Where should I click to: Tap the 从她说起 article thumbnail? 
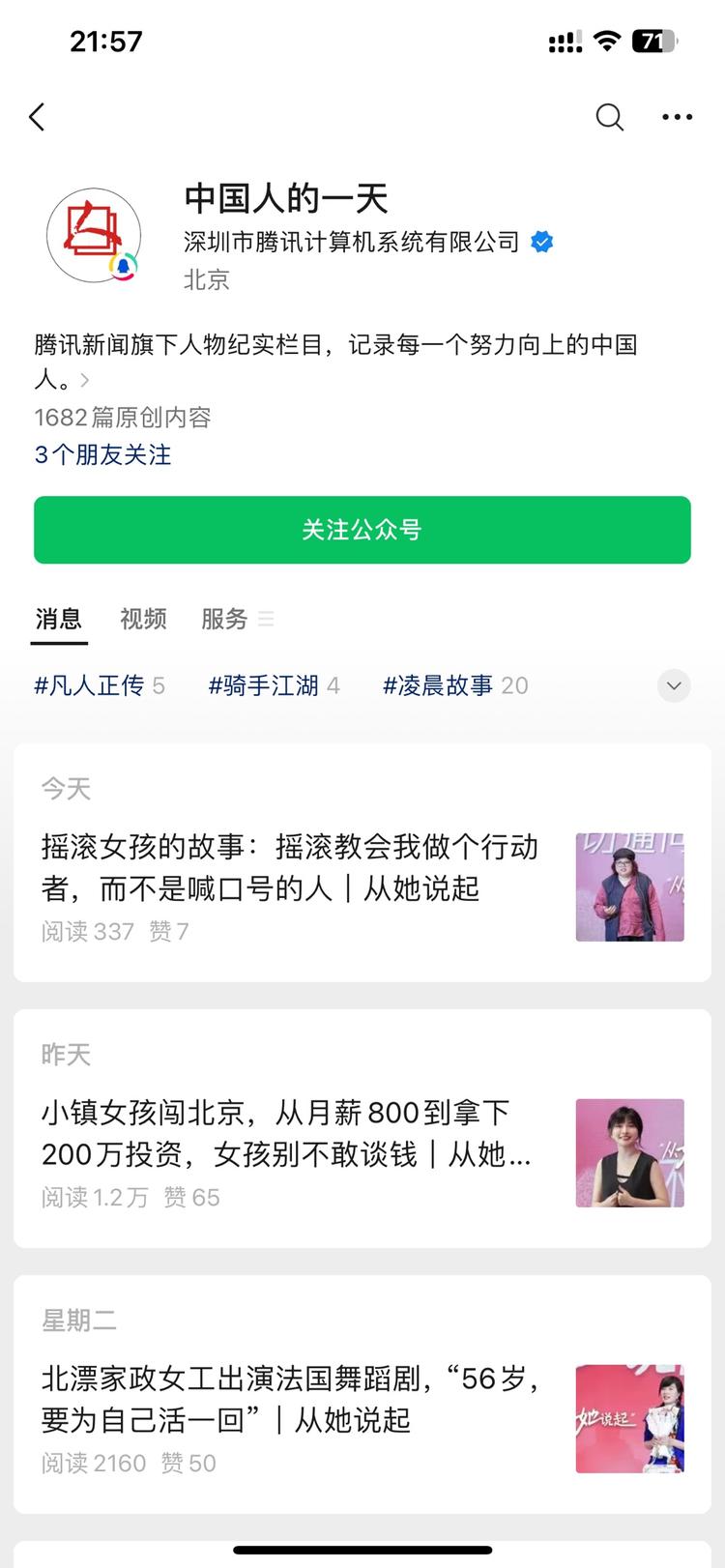[x=629, y=1419]
